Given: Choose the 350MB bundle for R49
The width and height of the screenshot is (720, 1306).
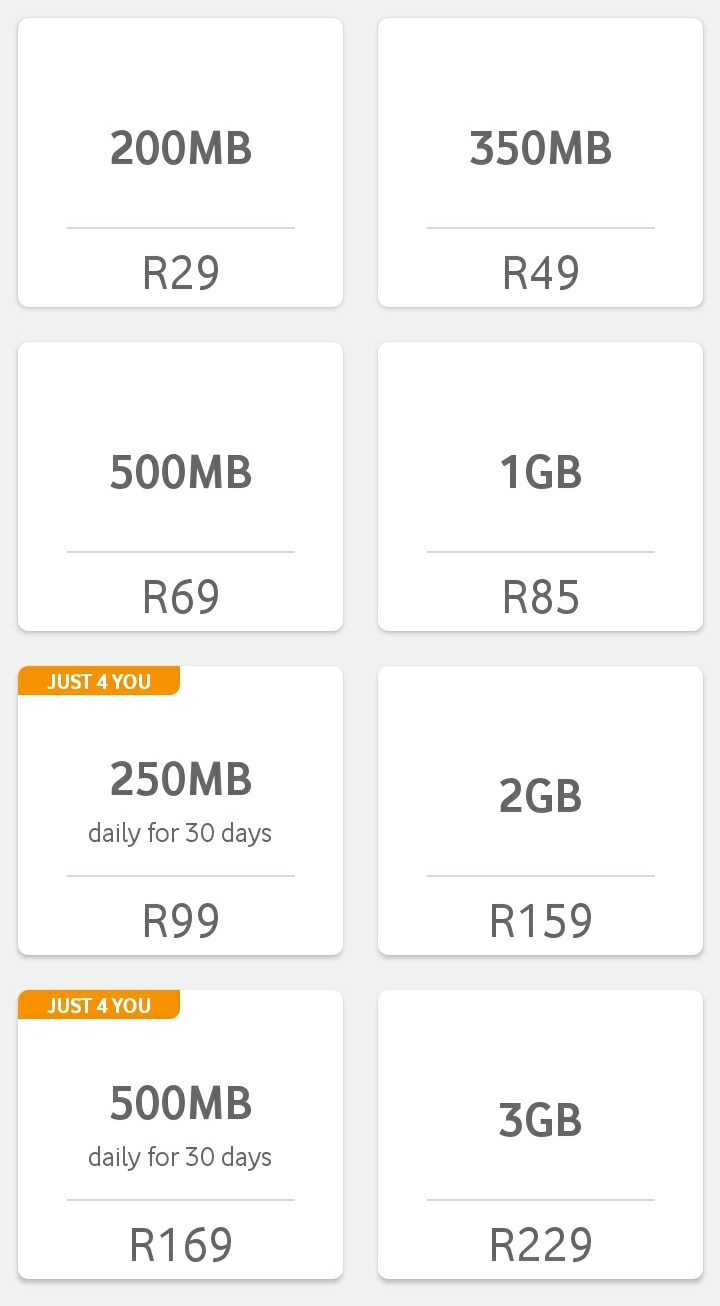Looking at the screenshot, I should [540, 162].
